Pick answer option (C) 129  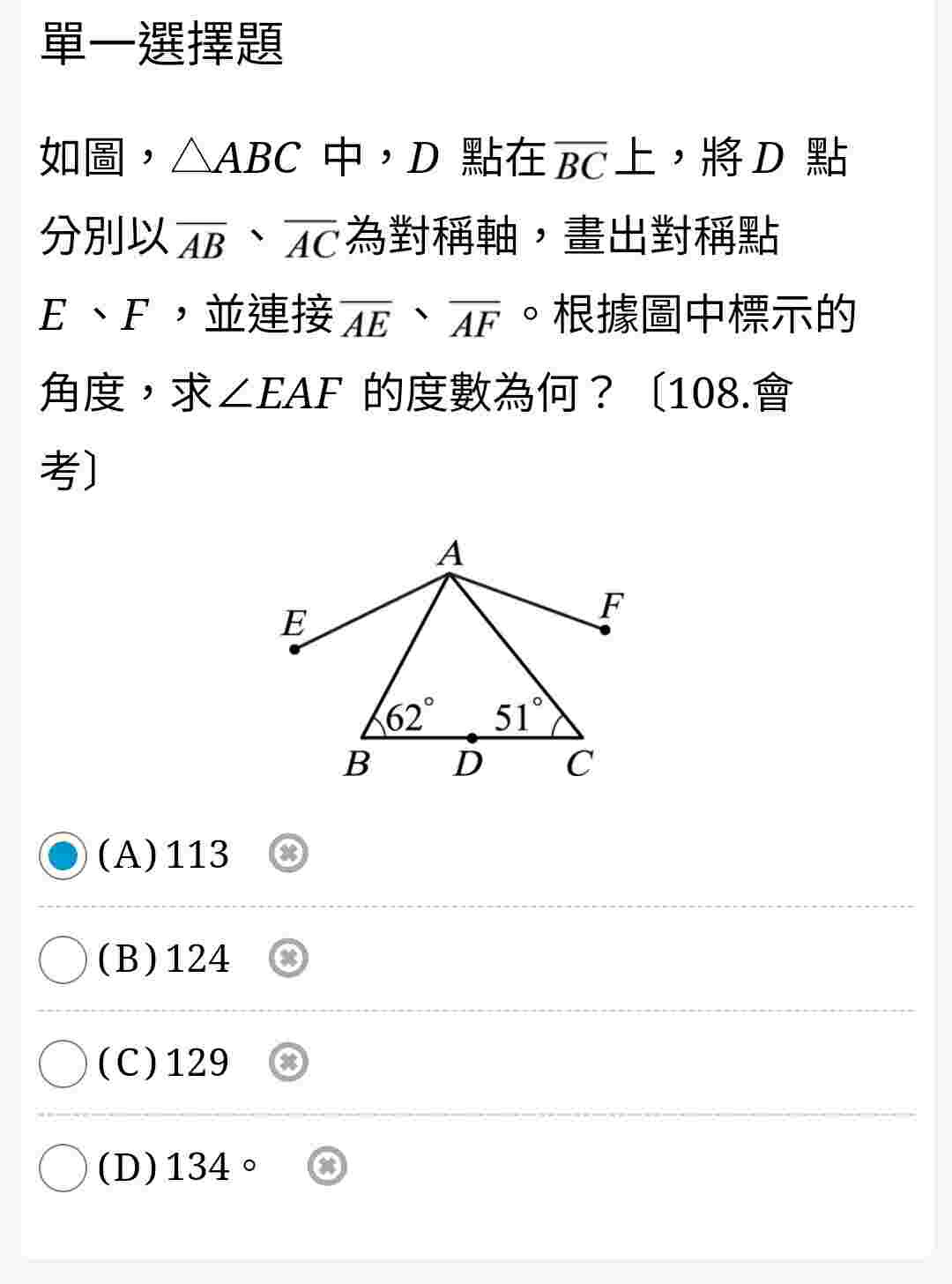(63, 1064)
